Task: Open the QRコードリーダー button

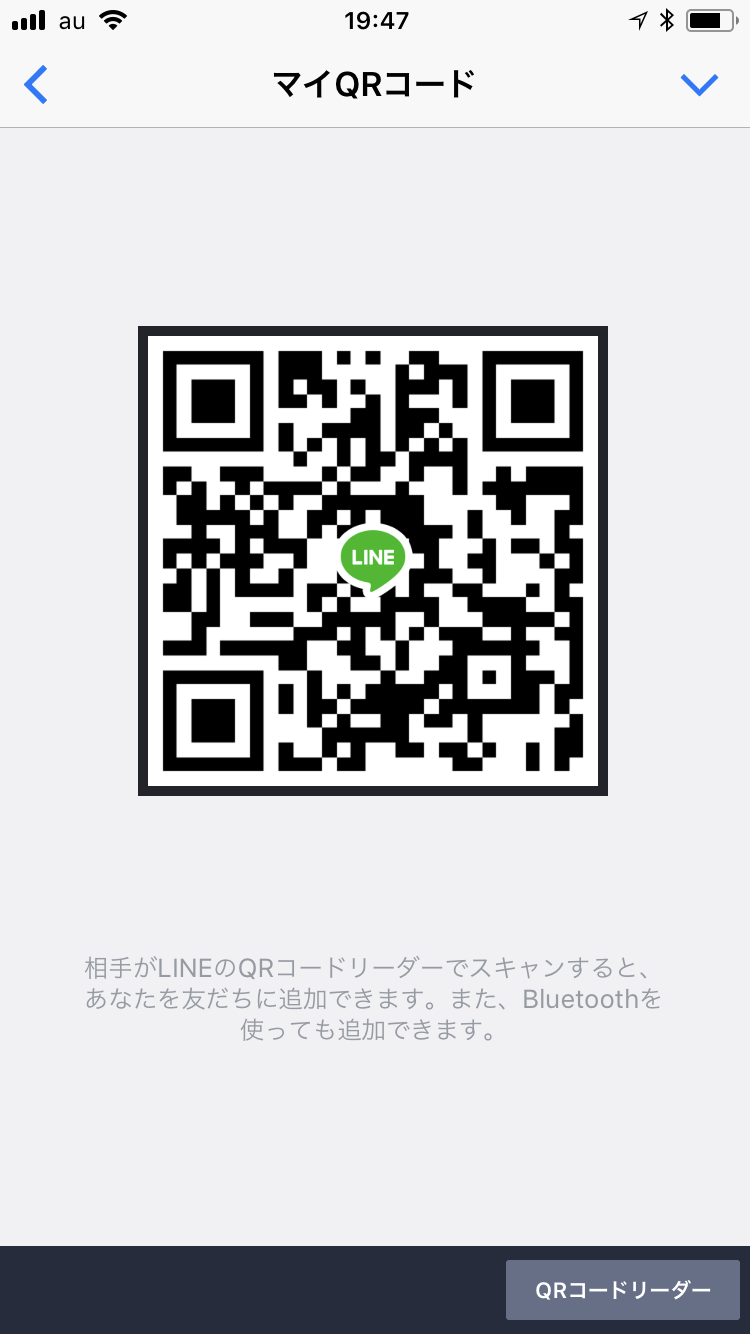Action: (x=622, y=1290)
